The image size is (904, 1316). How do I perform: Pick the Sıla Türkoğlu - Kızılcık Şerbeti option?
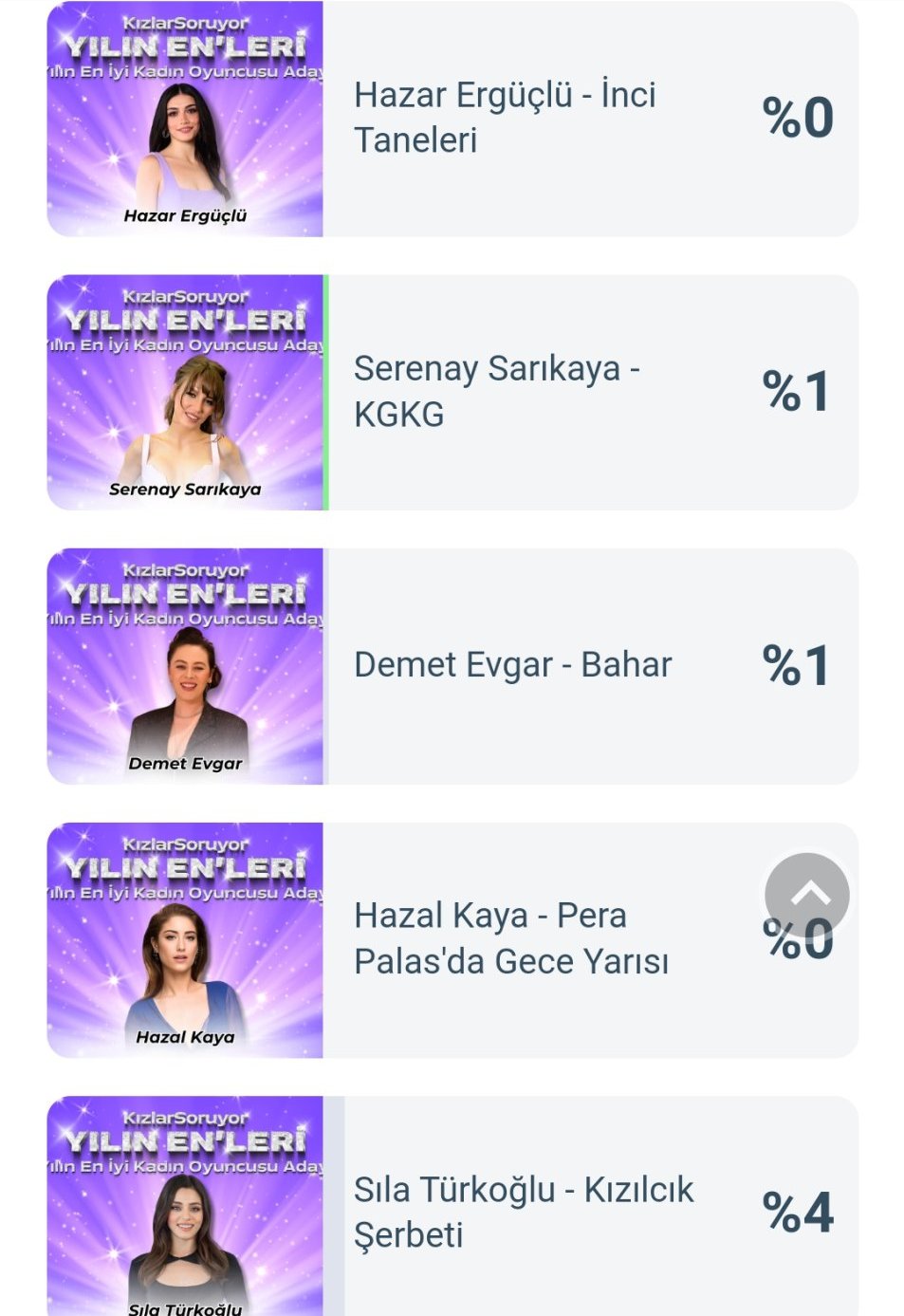[524, 1212]
